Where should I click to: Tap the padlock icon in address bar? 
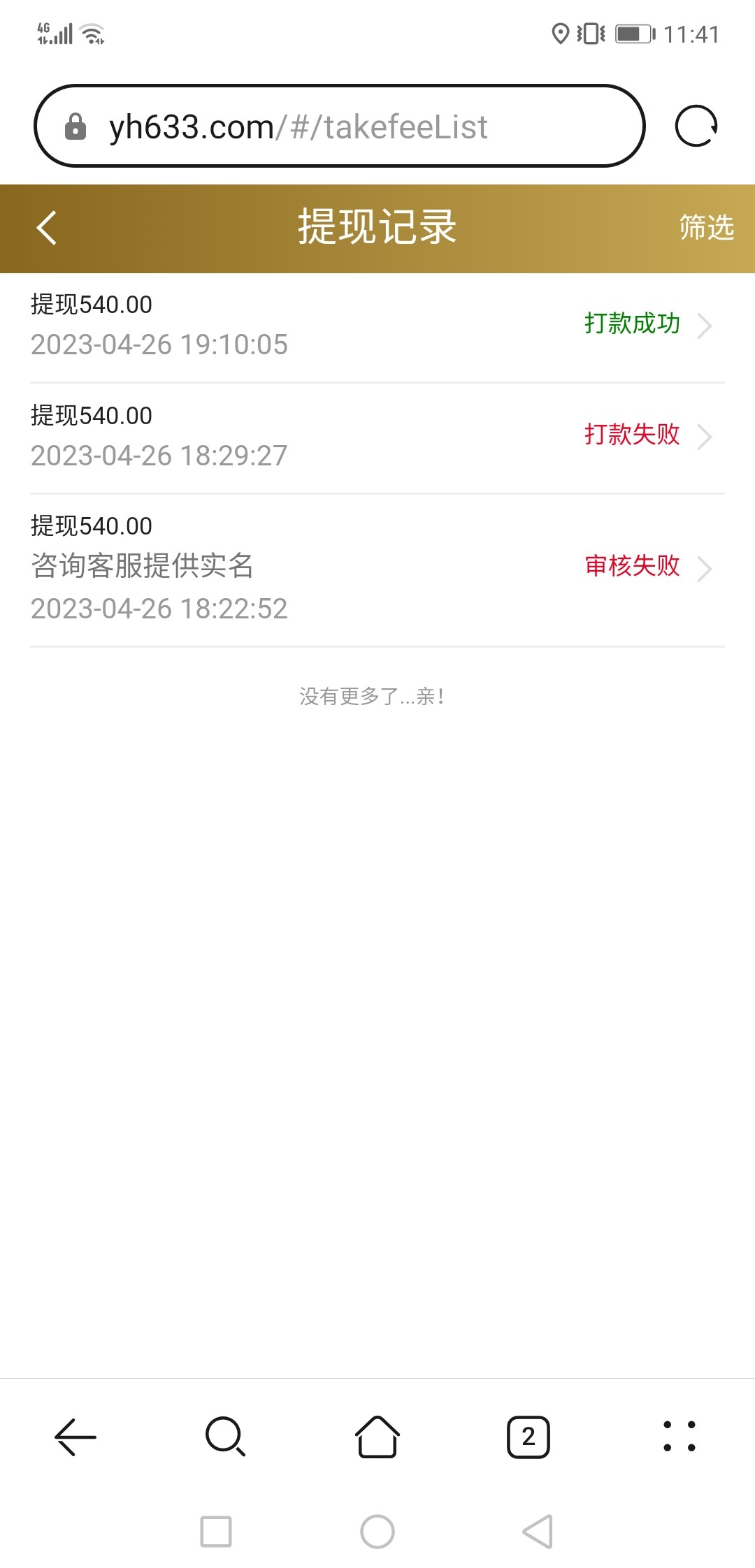[x=75, y=126]
